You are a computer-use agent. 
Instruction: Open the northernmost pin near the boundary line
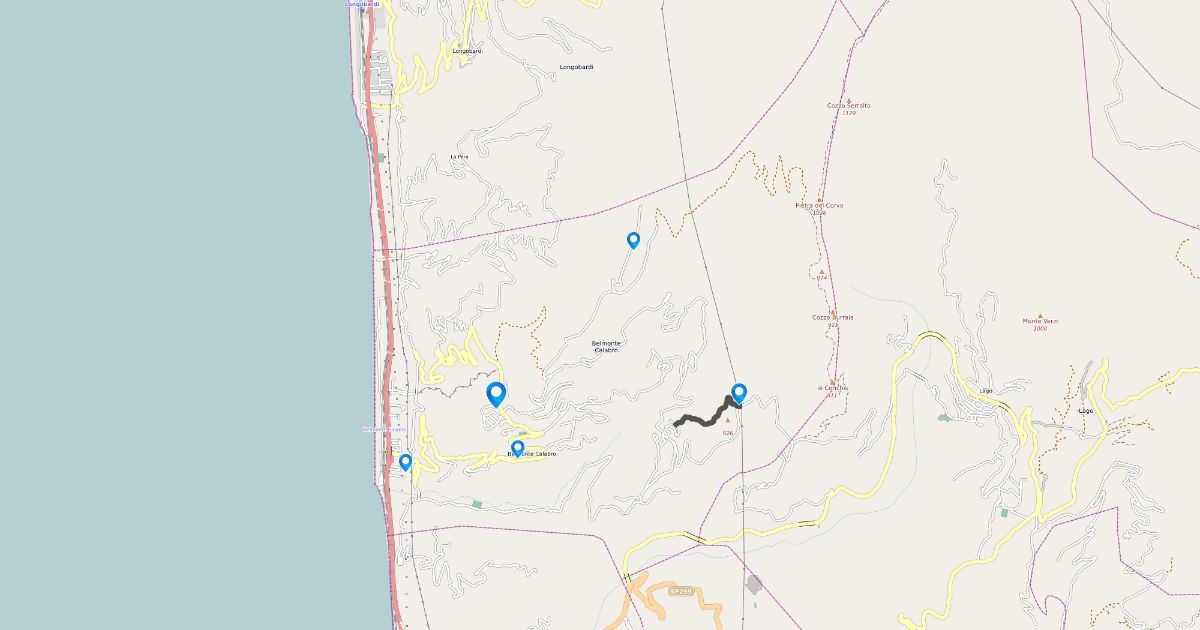(x=633, y=239)
